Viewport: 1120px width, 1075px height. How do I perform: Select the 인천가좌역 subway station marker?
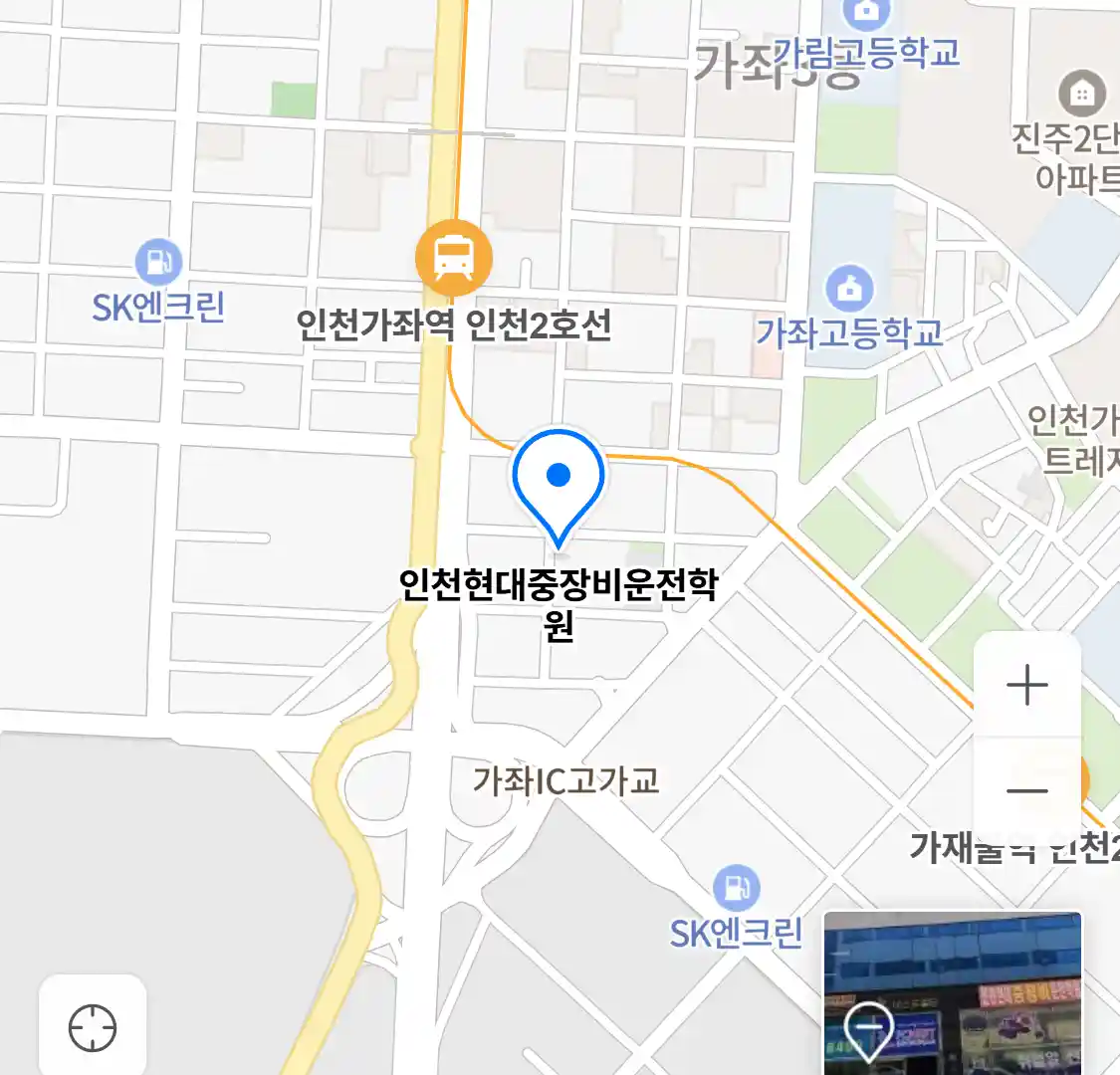[x=454, y=258]
